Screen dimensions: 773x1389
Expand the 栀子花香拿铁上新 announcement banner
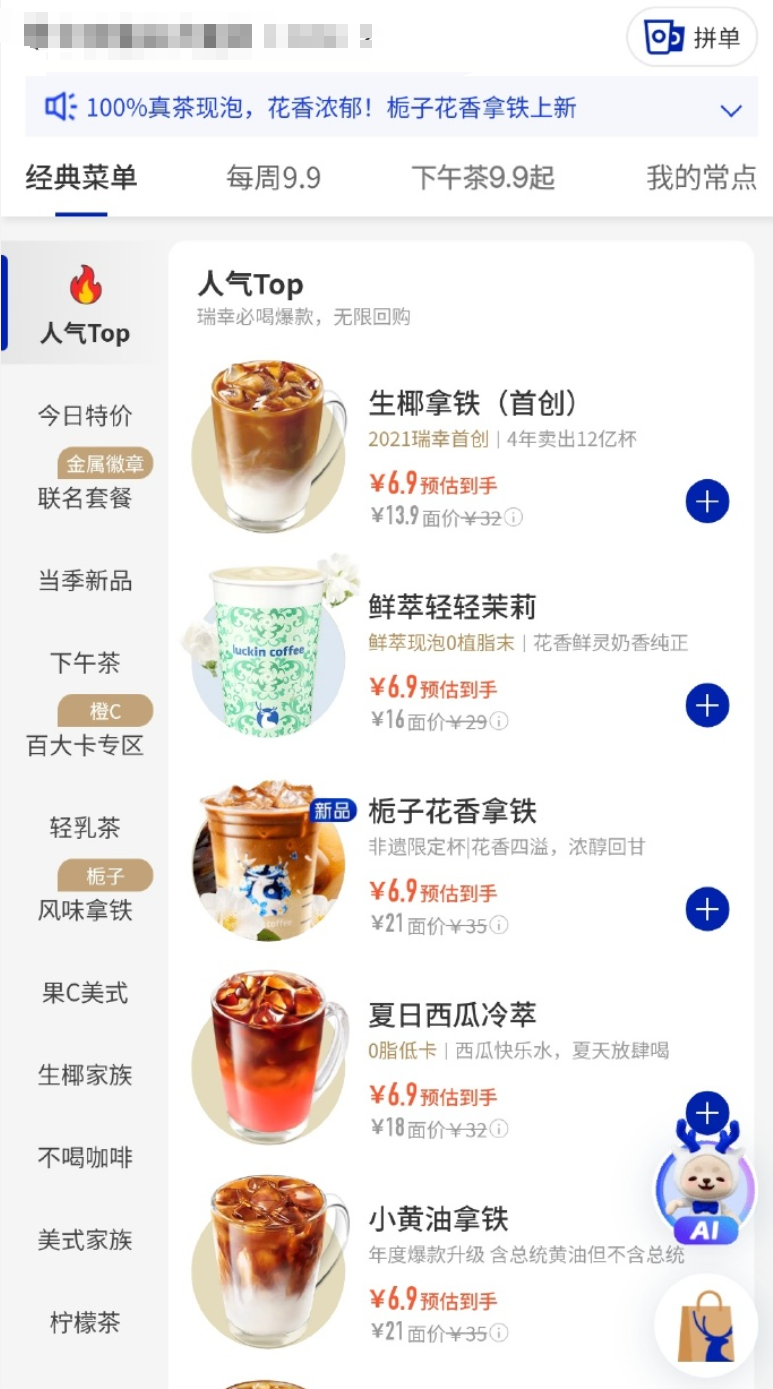click(x=731, y=109)
